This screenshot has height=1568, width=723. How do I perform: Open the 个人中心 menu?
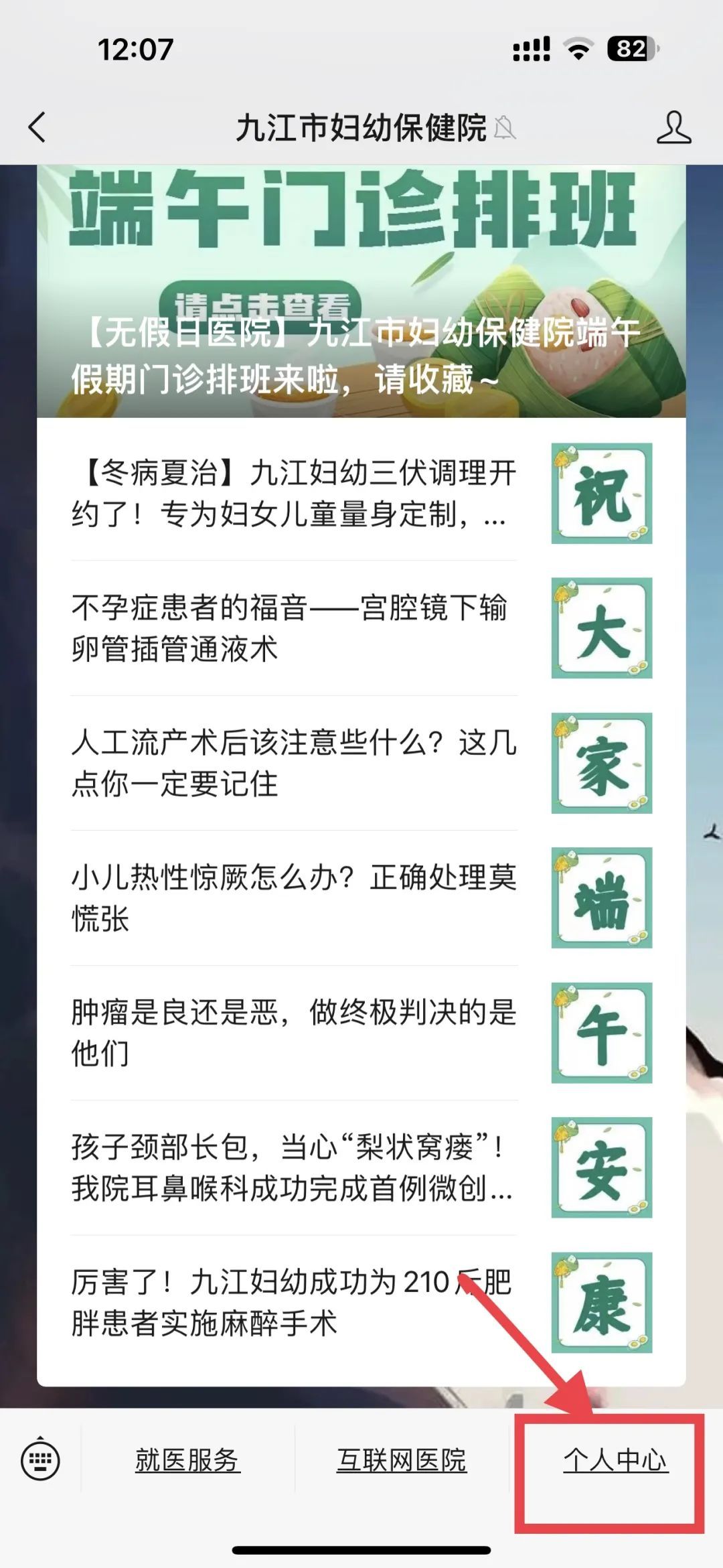(x=615, y=1460)
